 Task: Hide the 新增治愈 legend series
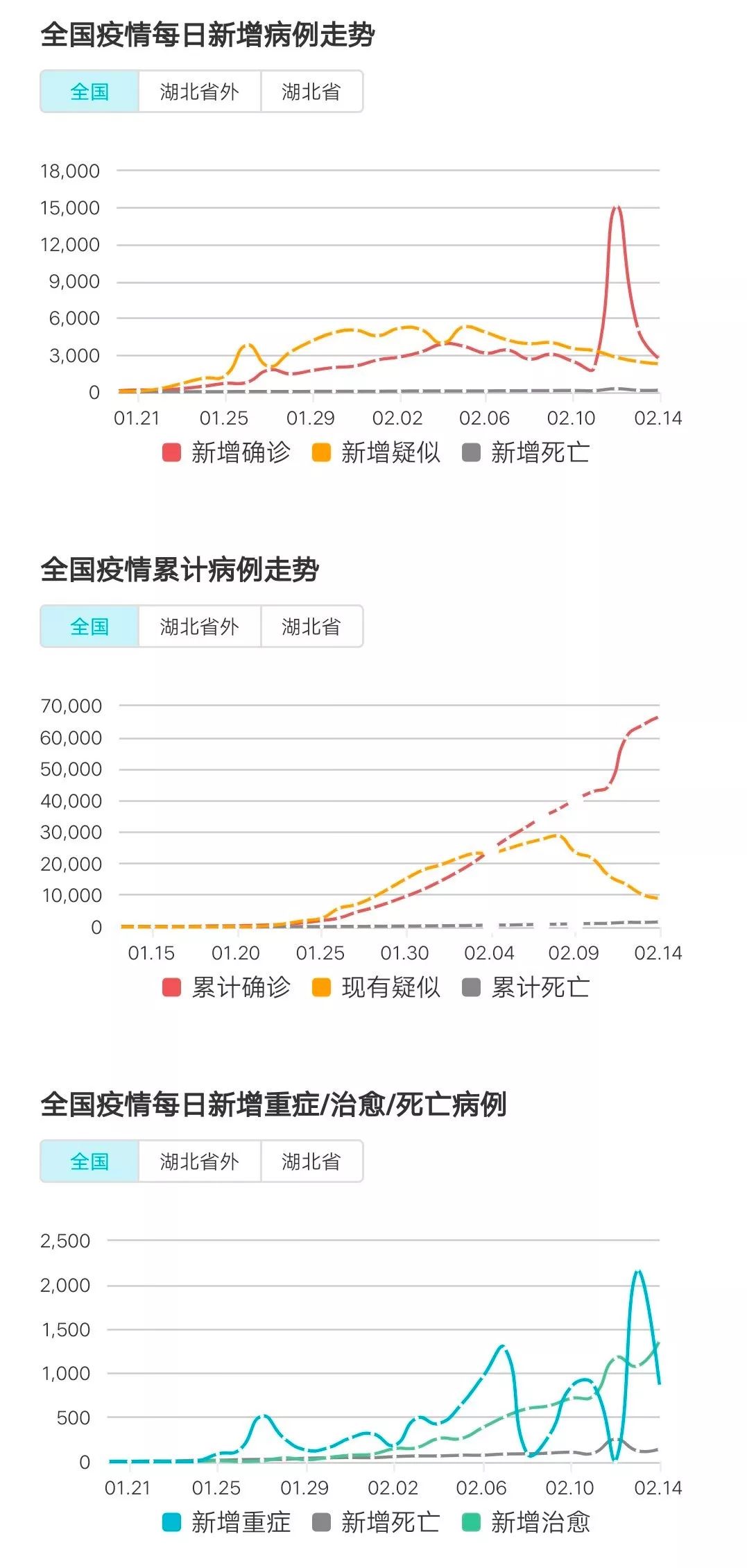pyautogui.click(x=526, y=1523)
